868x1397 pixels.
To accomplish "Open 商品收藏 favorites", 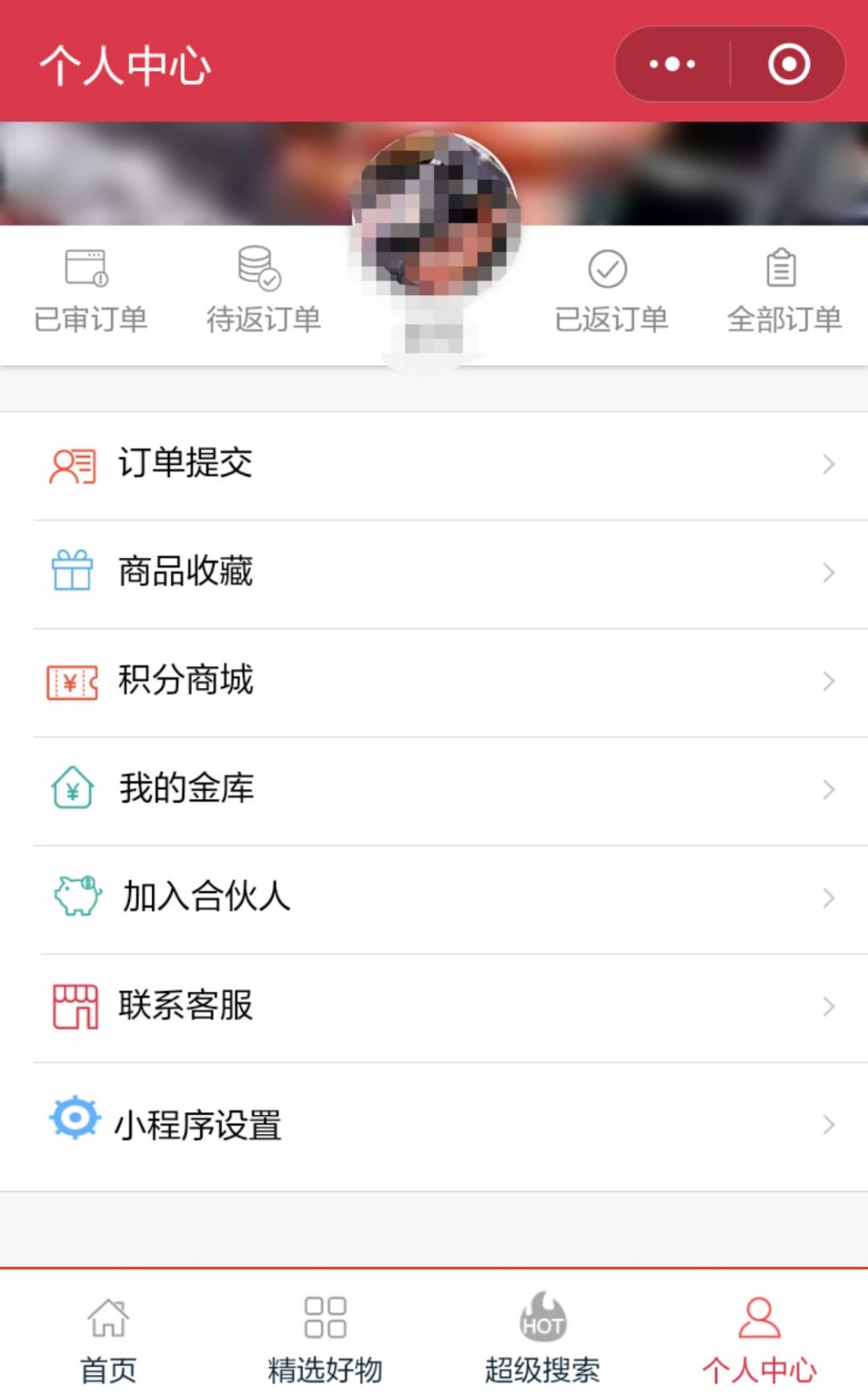I will (434, 573).
